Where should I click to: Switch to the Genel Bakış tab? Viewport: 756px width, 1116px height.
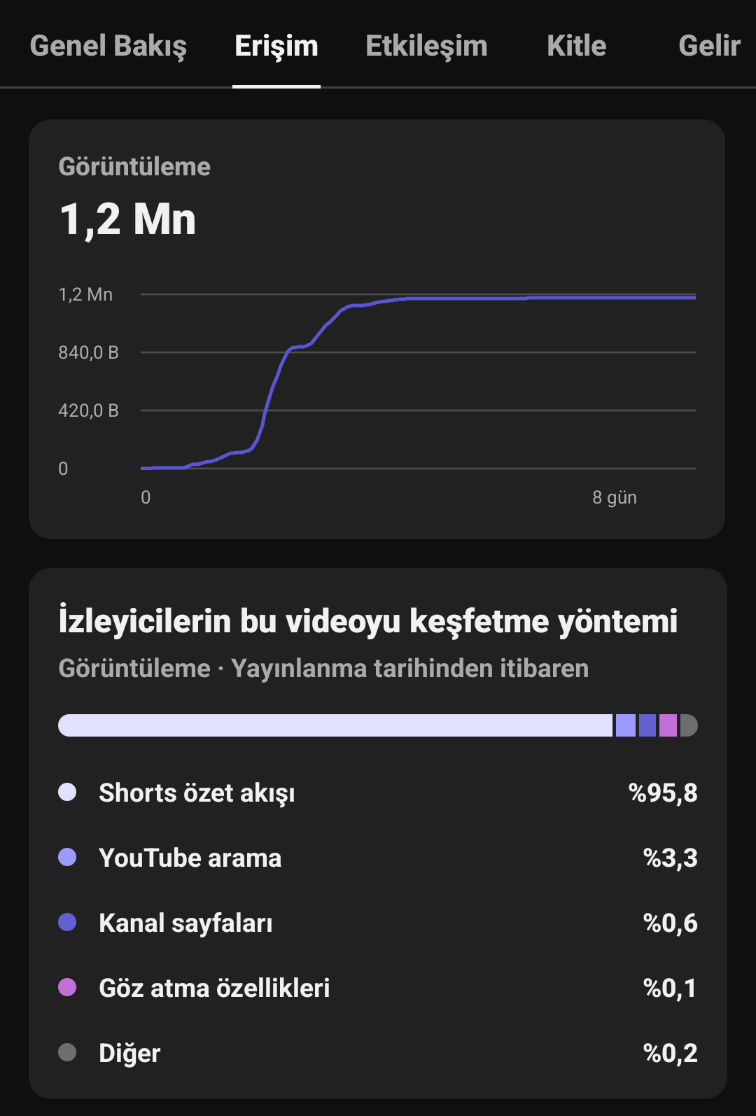point(108,46)
